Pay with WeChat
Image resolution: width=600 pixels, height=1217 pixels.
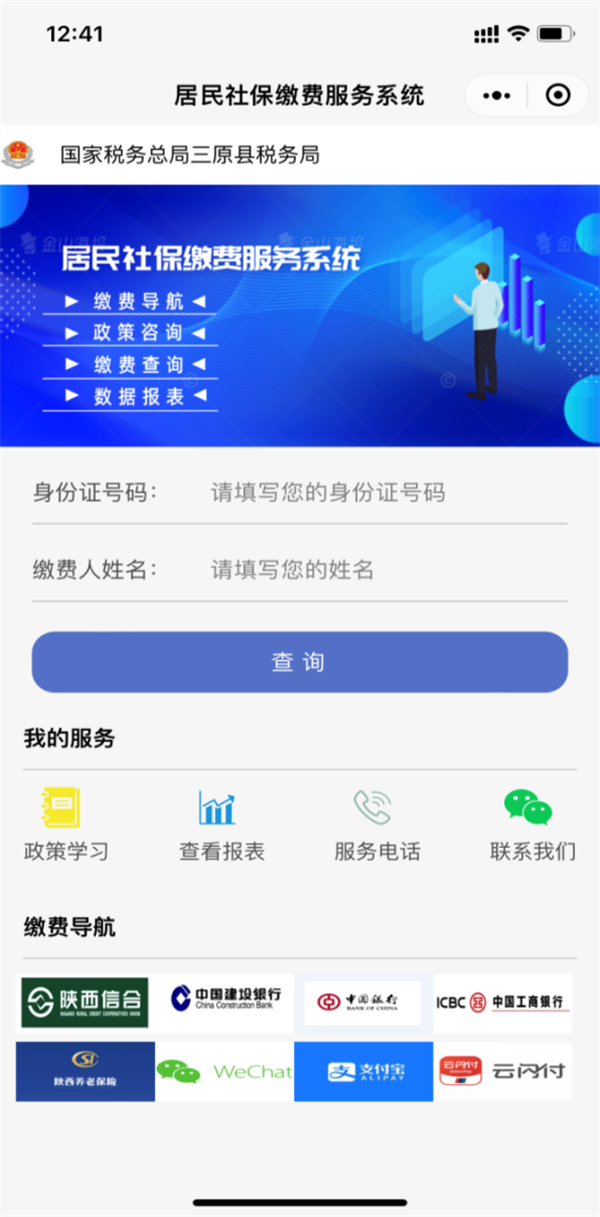tap(224, 1071)
